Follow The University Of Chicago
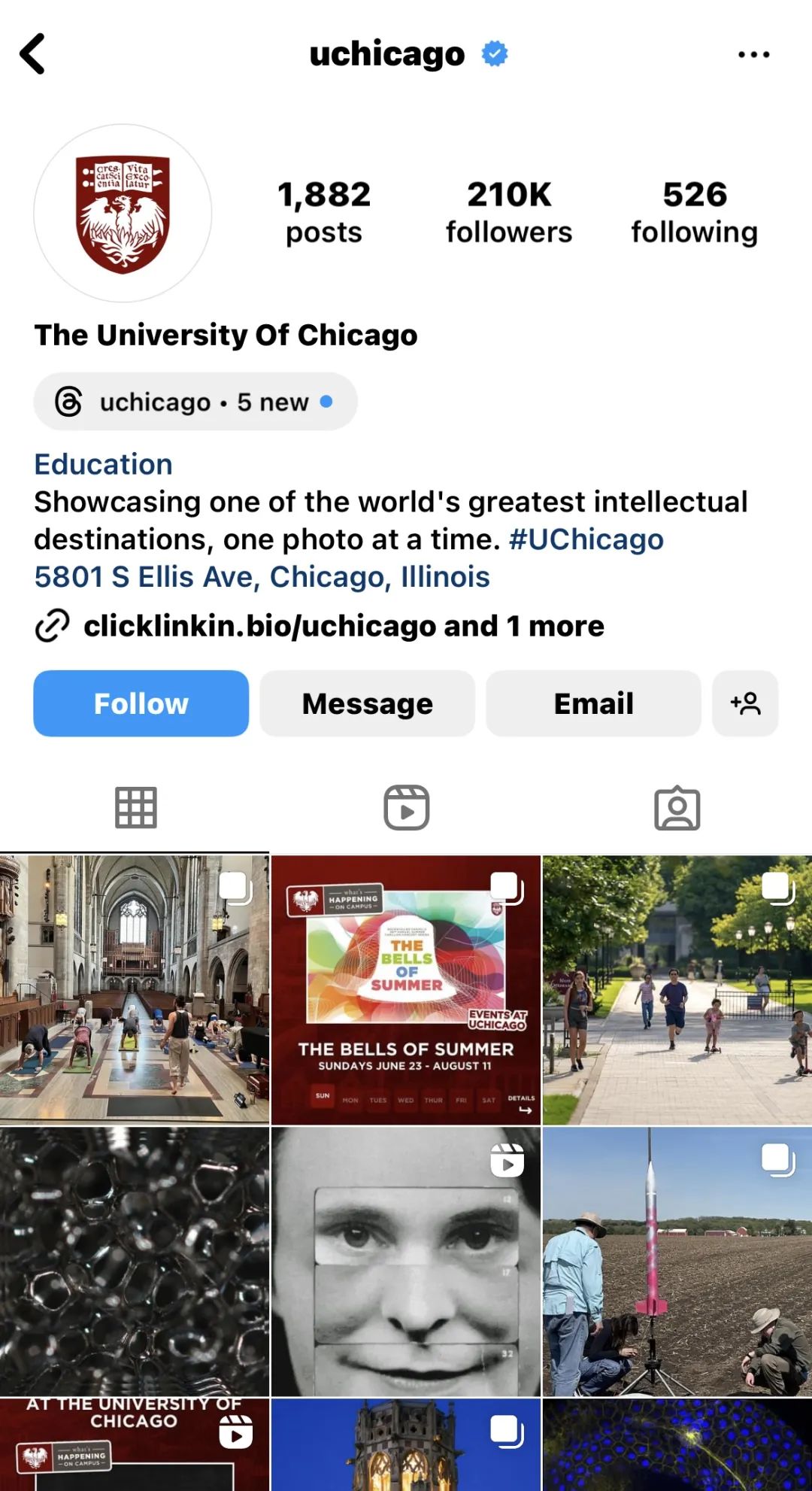 click(x=141, y=703)
